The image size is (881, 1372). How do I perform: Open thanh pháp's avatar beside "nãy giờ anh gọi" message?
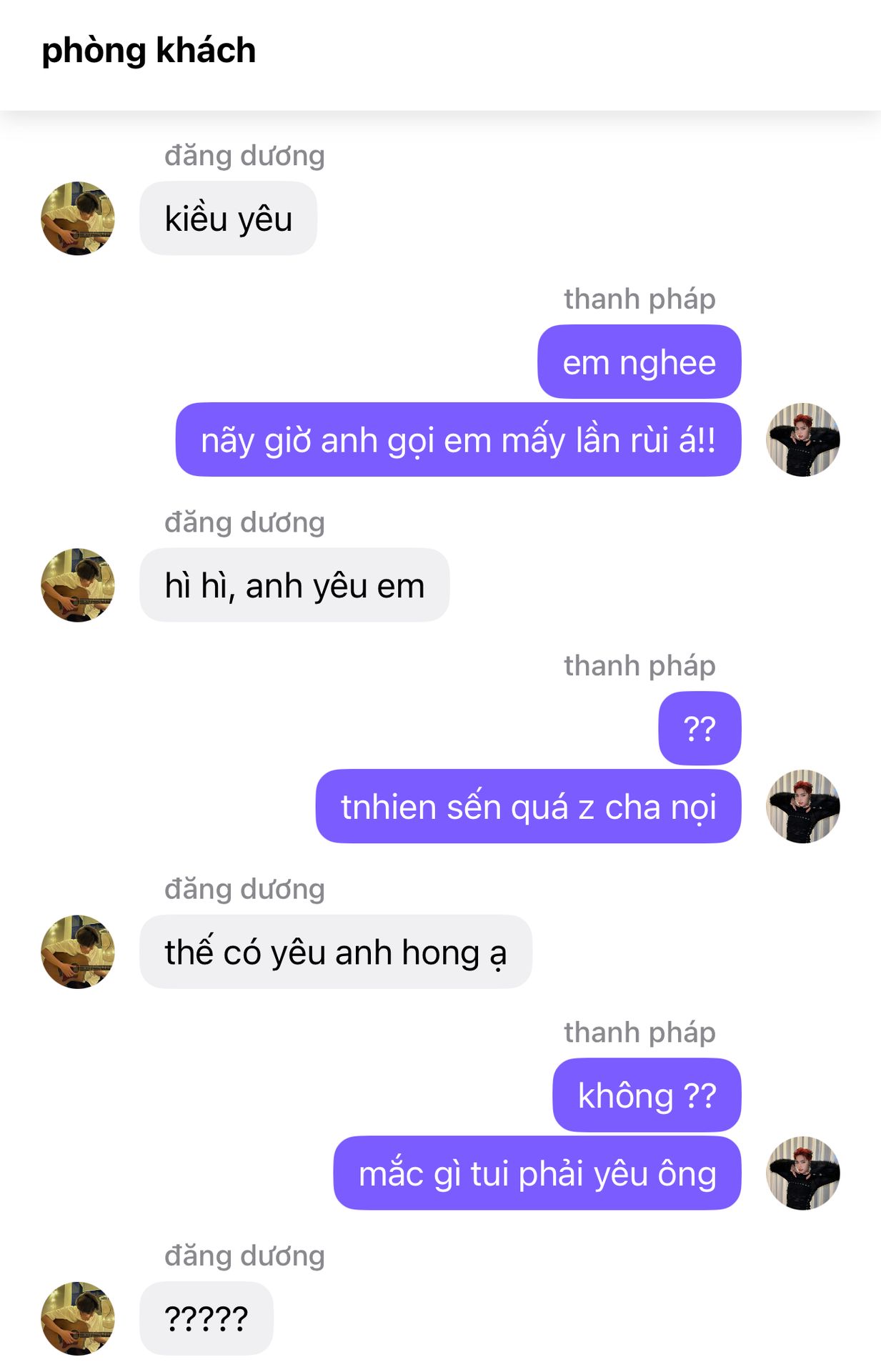(802, 439)
